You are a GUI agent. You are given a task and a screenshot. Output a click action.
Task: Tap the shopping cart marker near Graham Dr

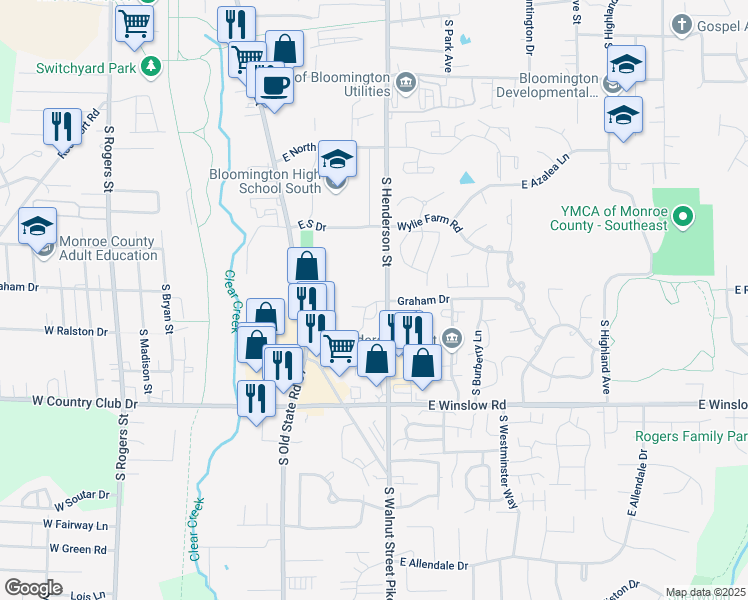339,351
